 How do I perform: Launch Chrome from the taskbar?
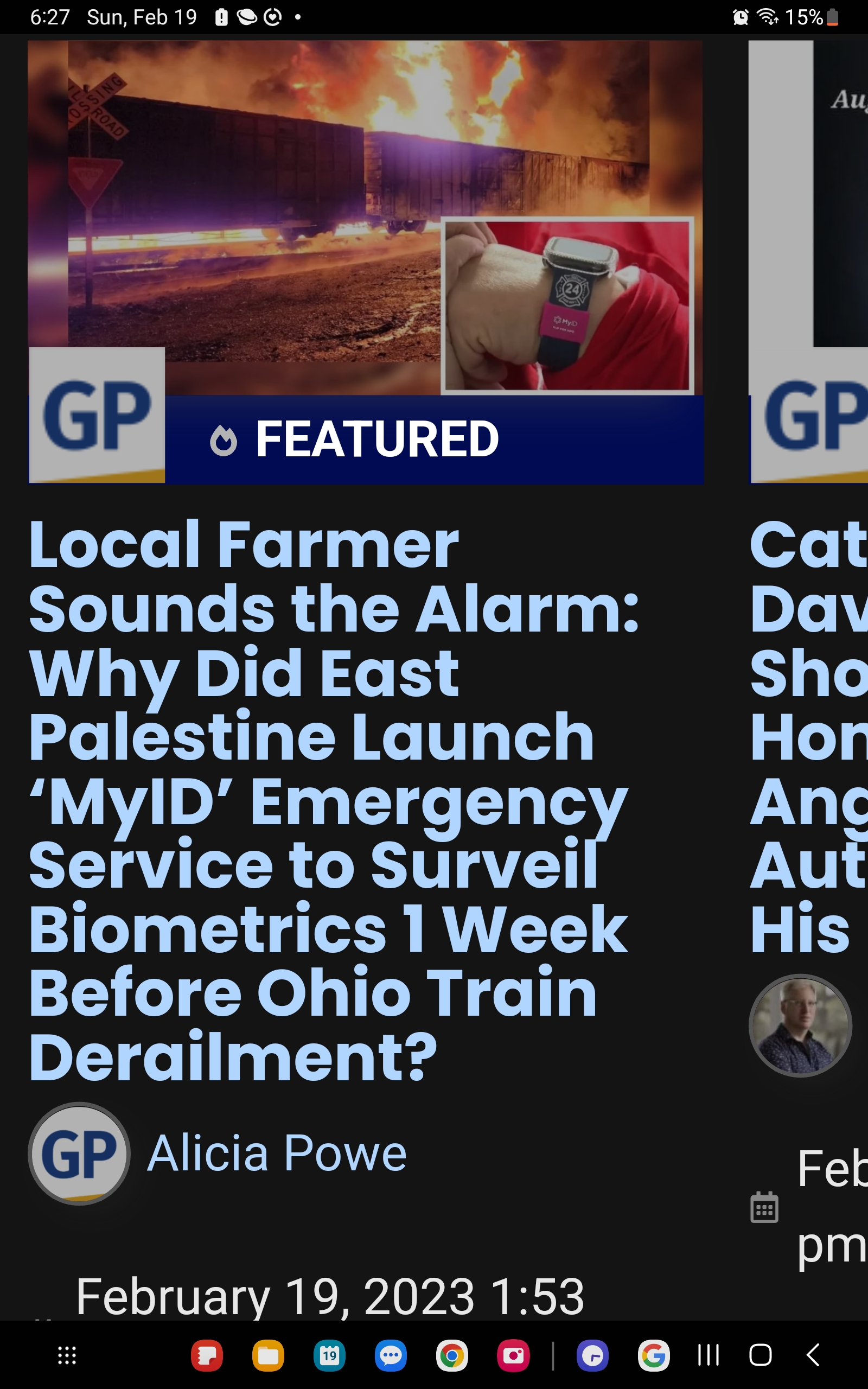pyautogui.click(x=452, y=1356)
